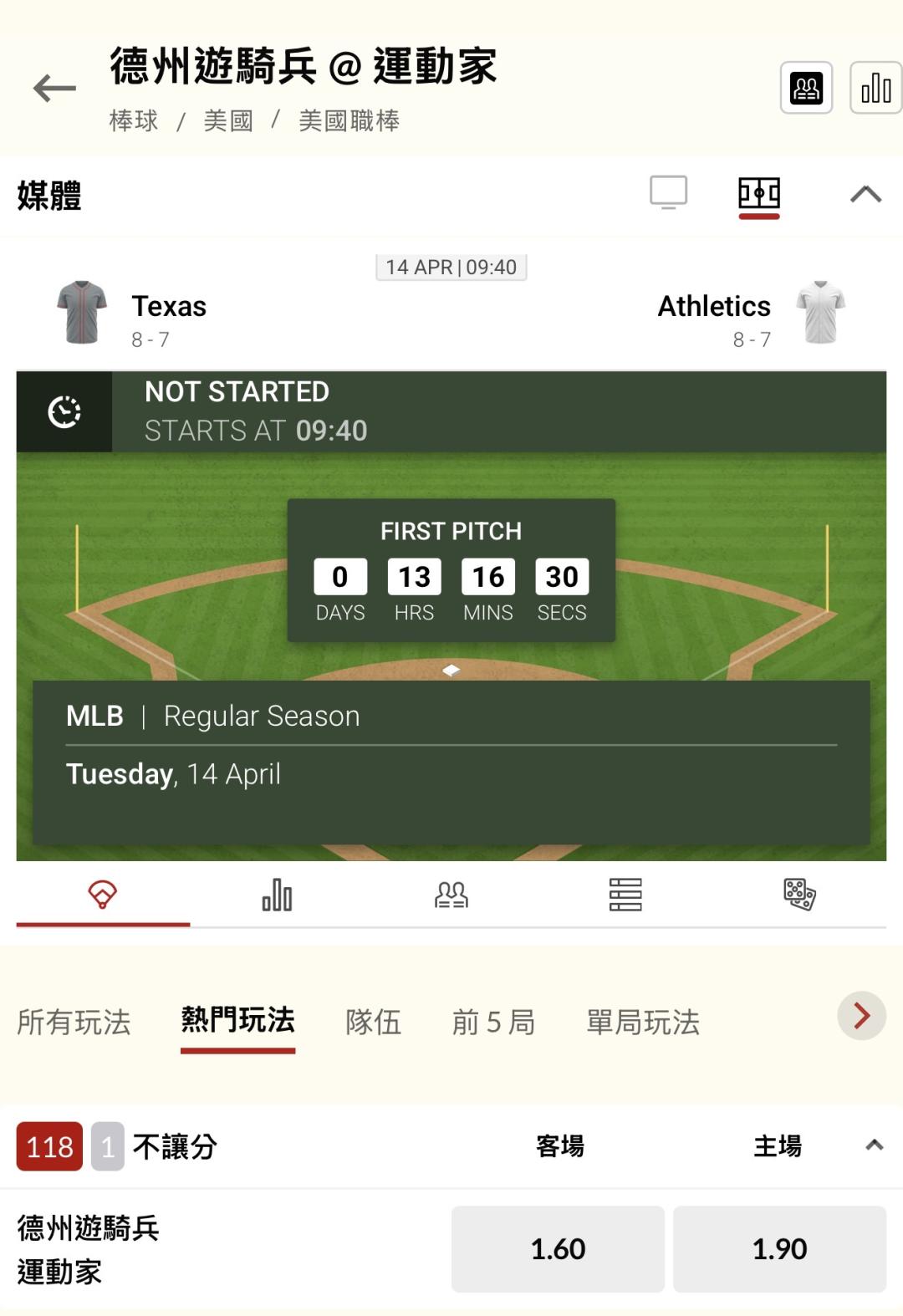Show more market tabs with red arrow
The width and height of the screenshot is (903, 1316).
coord(861,1016)
